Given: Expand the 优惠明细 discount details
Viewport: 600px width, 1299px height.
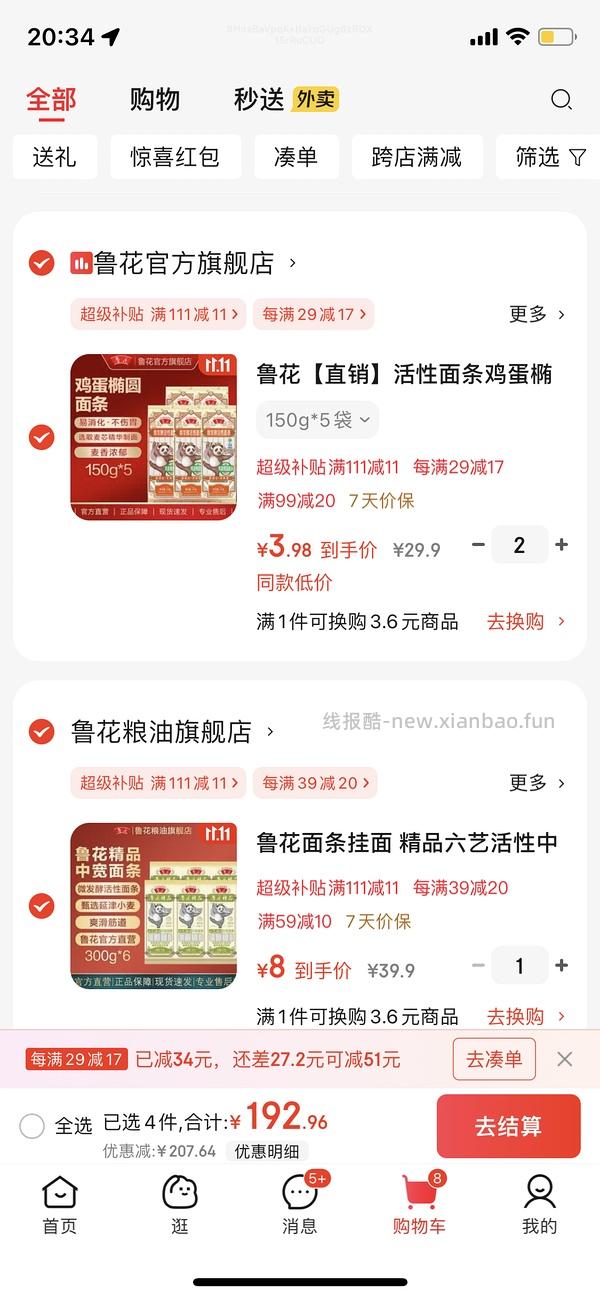Looking at the screenshot, I should click(266, 1151).
